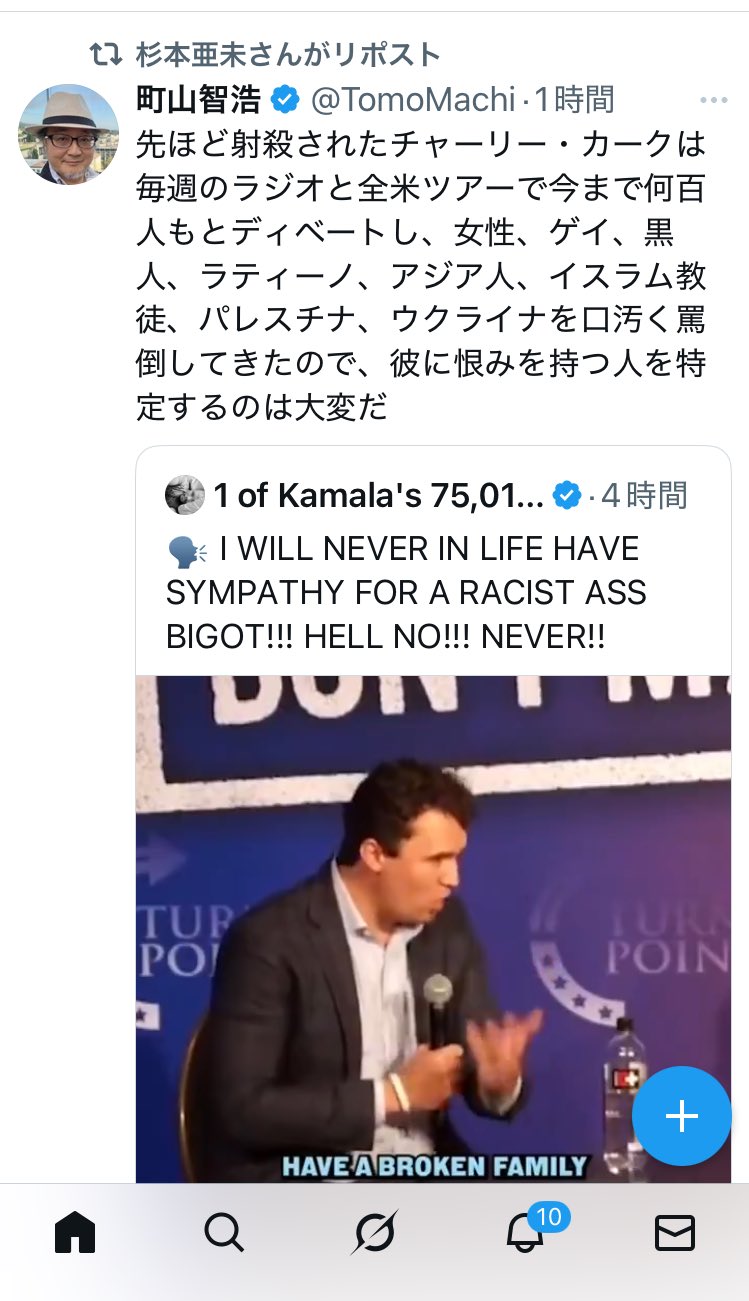Open the Grok tab

(374, 1234)
